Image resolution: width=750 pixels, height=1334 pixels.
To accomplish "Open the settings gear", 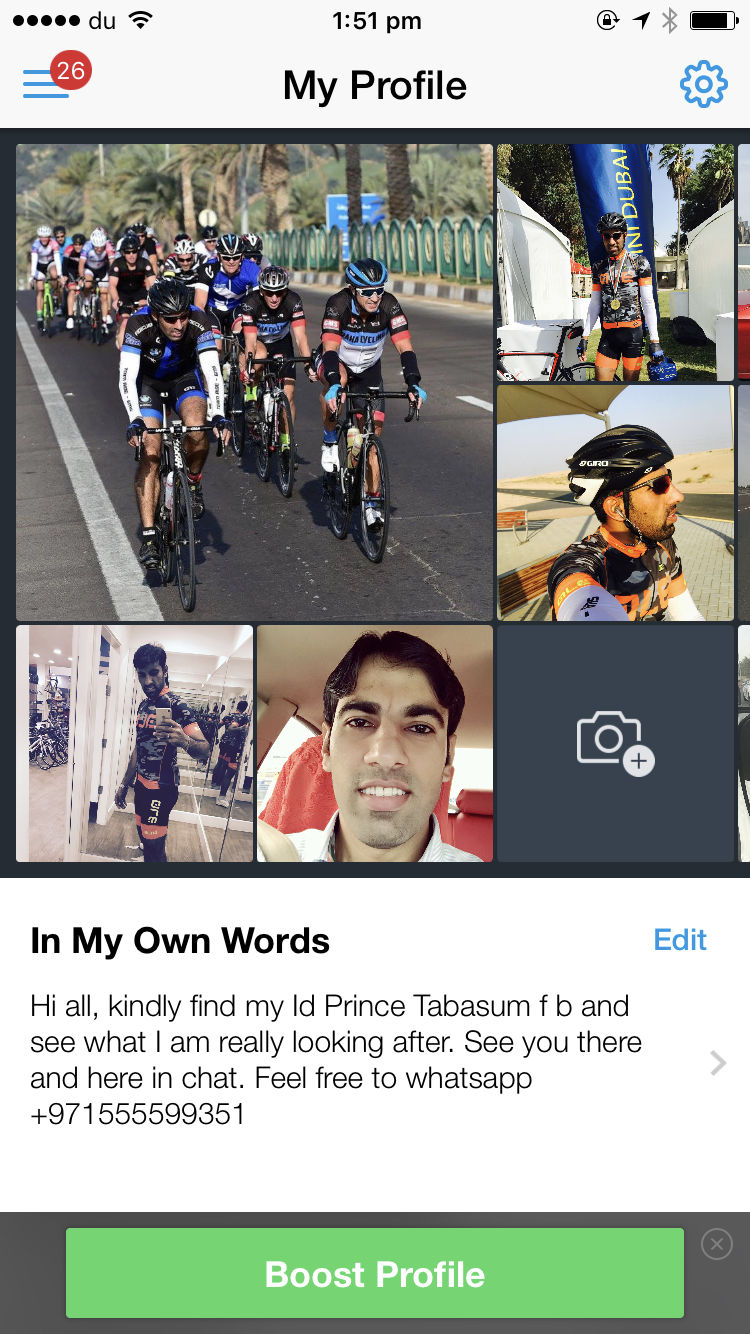I will pos(703,85).
